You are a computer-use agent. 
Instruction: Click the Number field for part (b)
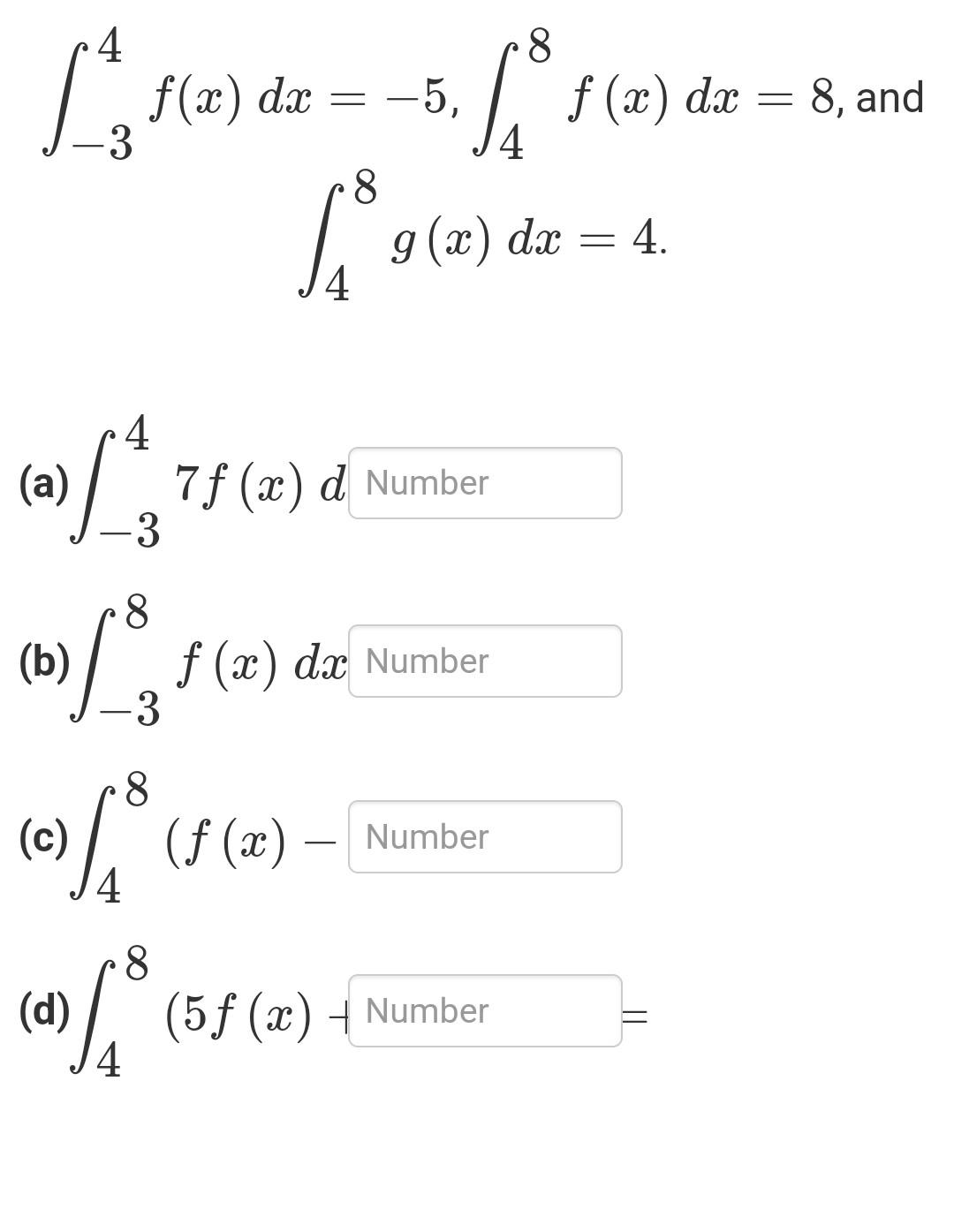[x=485, y=661]
